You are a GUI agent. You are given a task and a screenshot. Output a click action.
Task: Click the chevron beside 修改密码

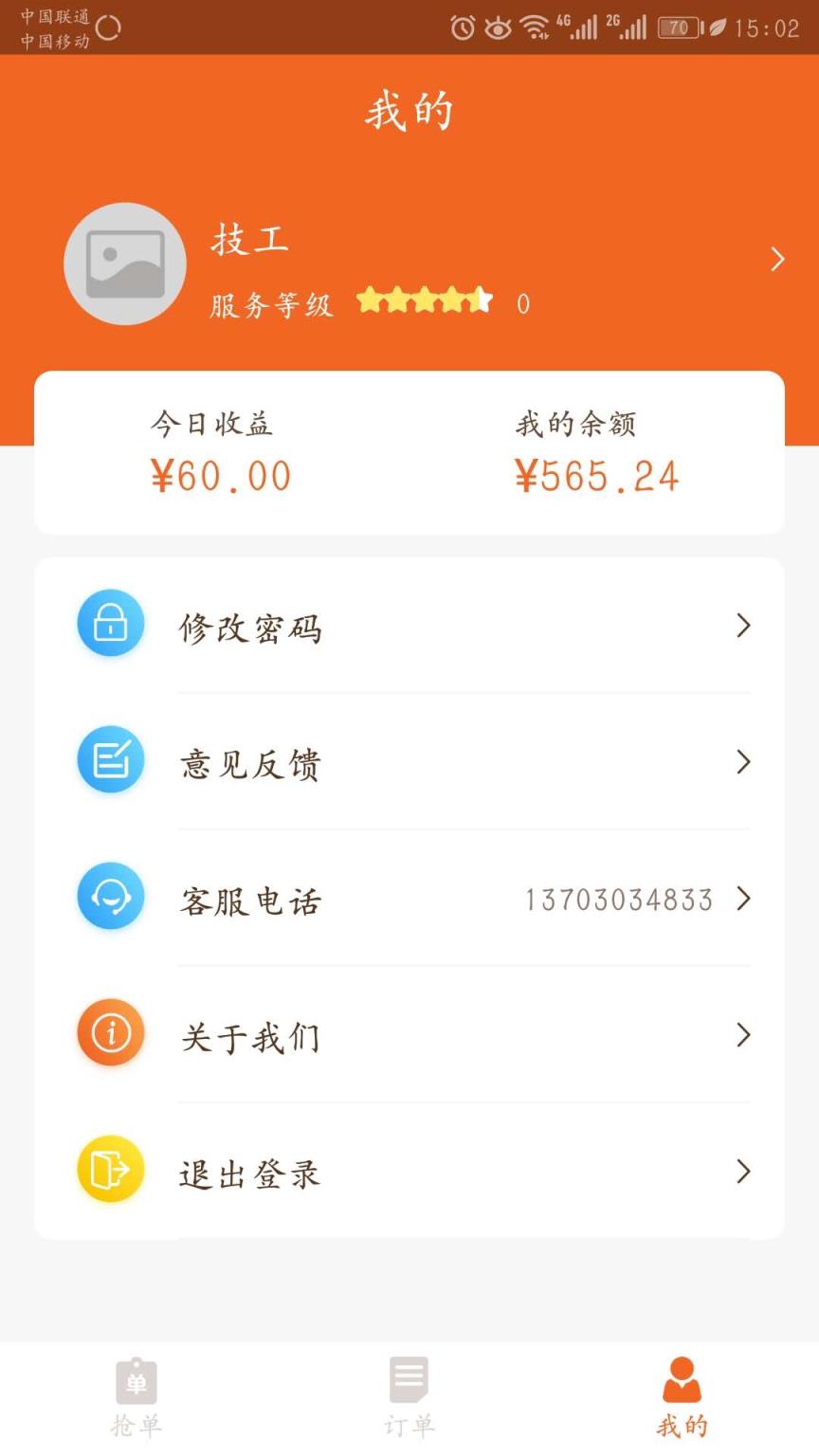pos(743,626)
